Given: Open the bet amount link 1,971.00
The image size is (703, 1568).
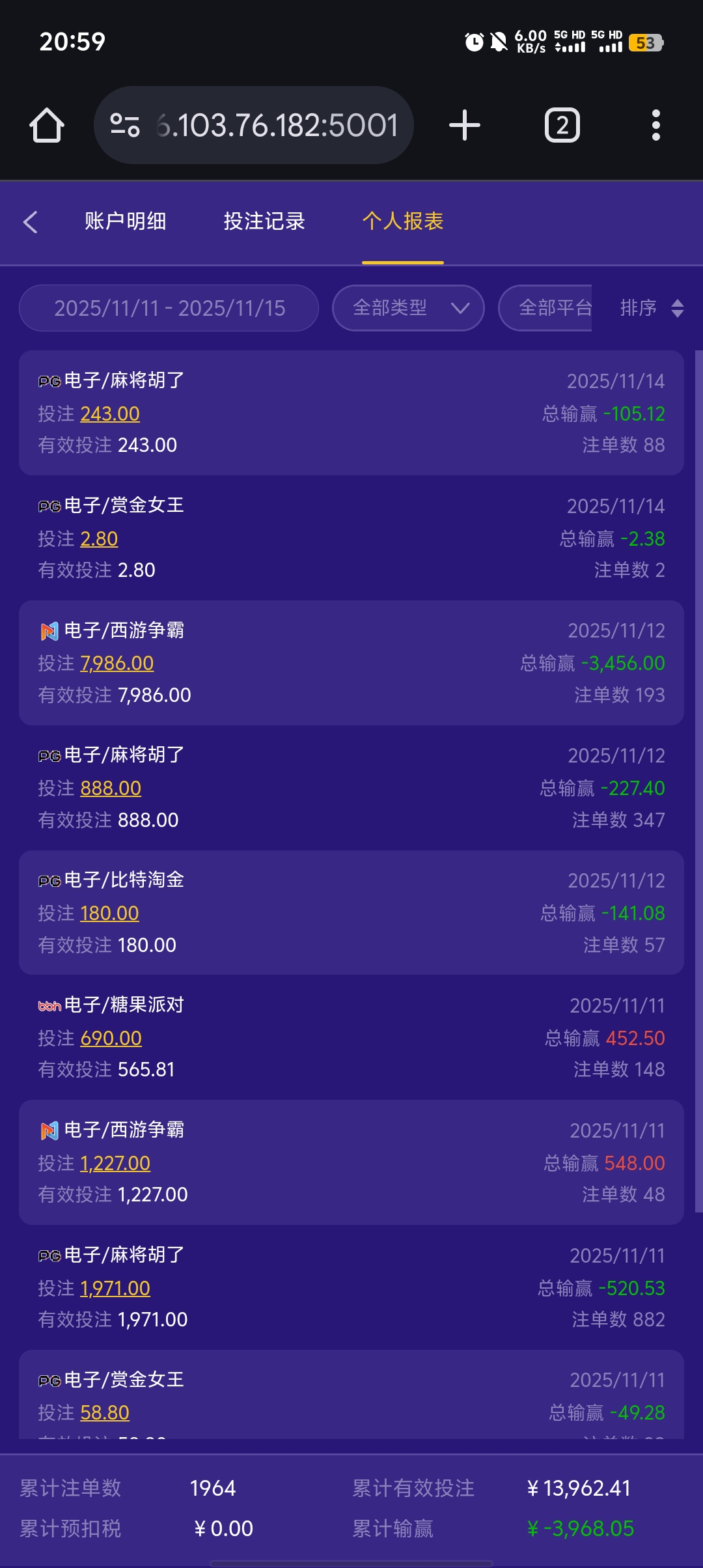Looking at the screenshot, I should 115,1289.
